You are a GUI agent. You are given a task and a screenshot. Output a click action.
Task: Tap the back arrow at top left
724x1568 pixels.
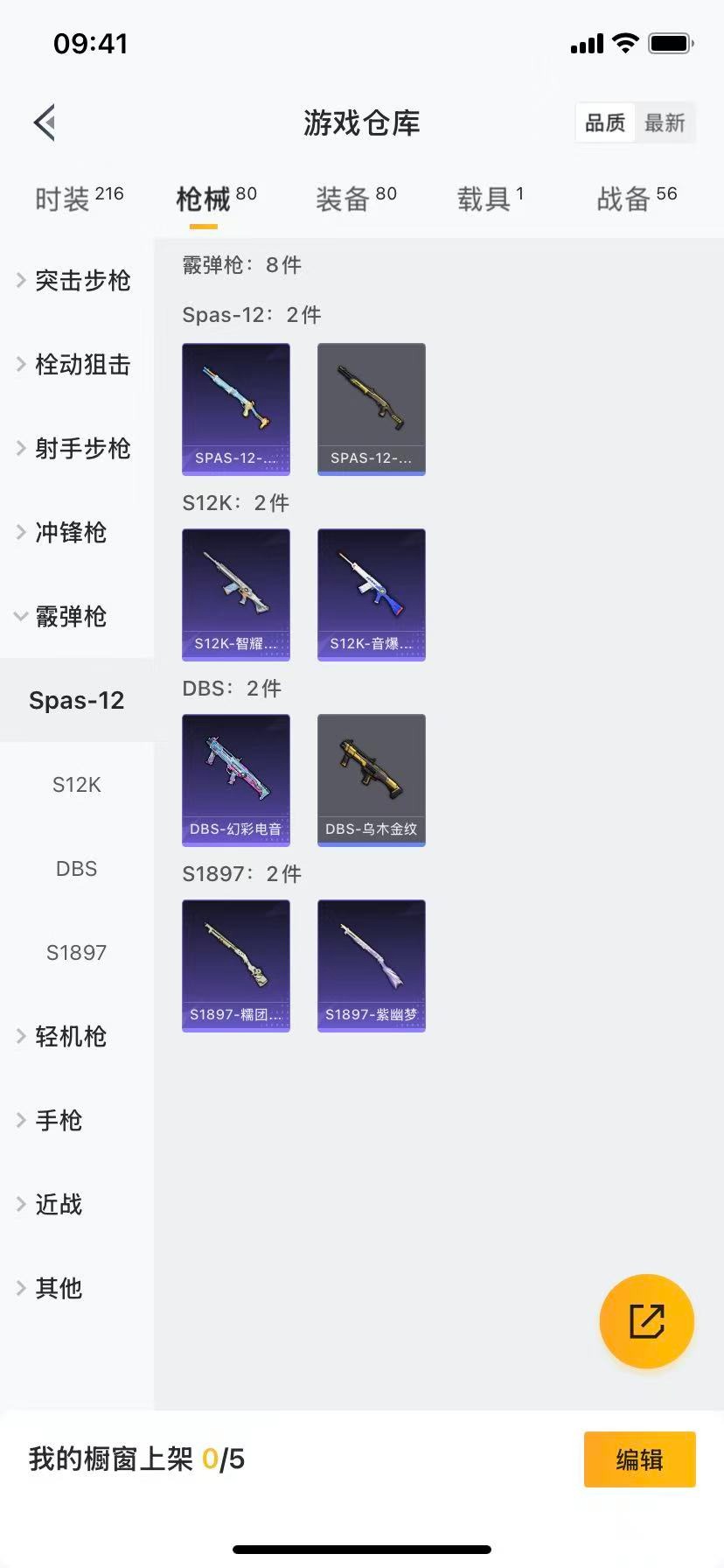point(44,122)
